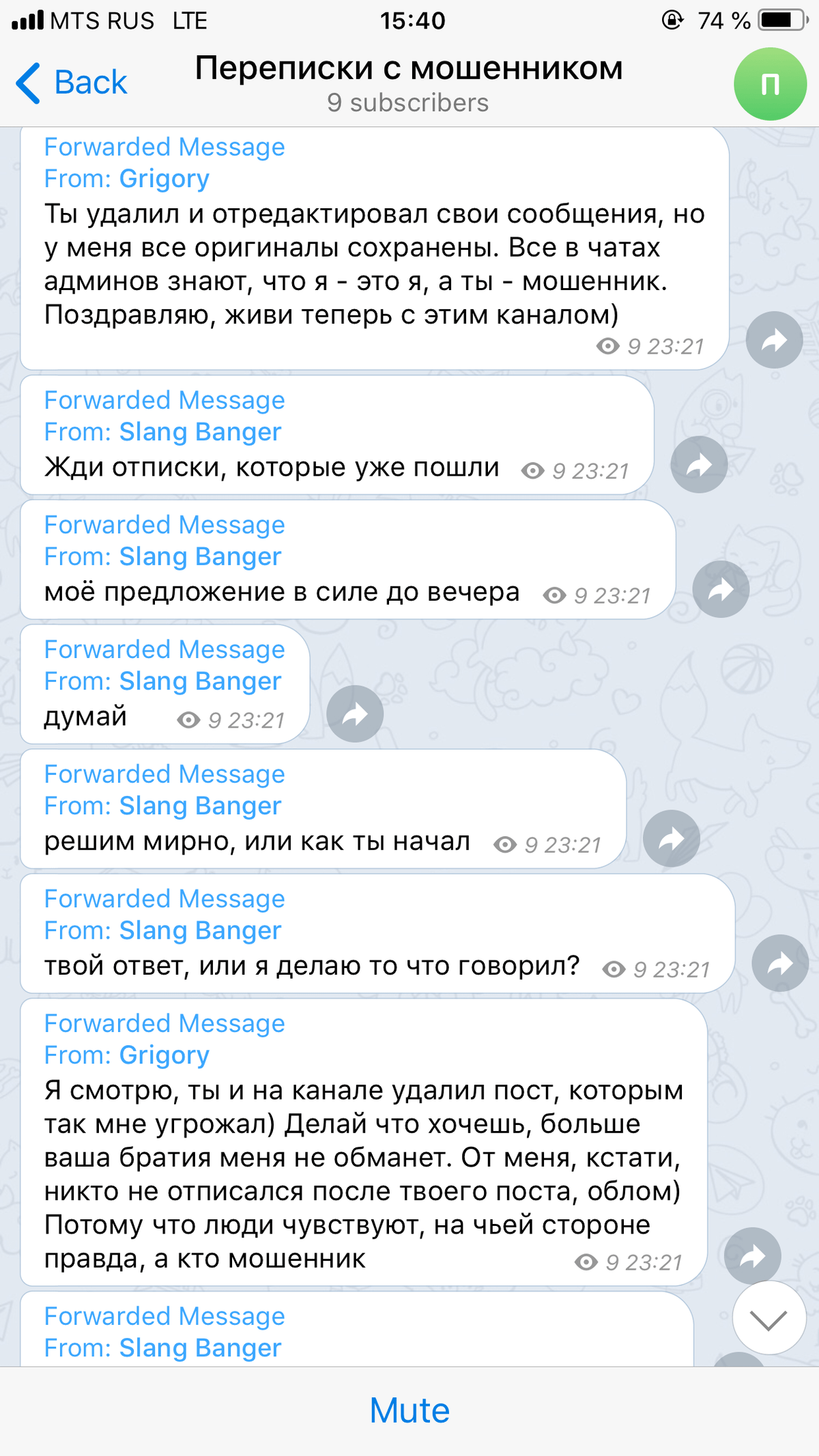
Task: Open Grigory's profile from the first forwarded message
Action: click(x=164, y=179)
